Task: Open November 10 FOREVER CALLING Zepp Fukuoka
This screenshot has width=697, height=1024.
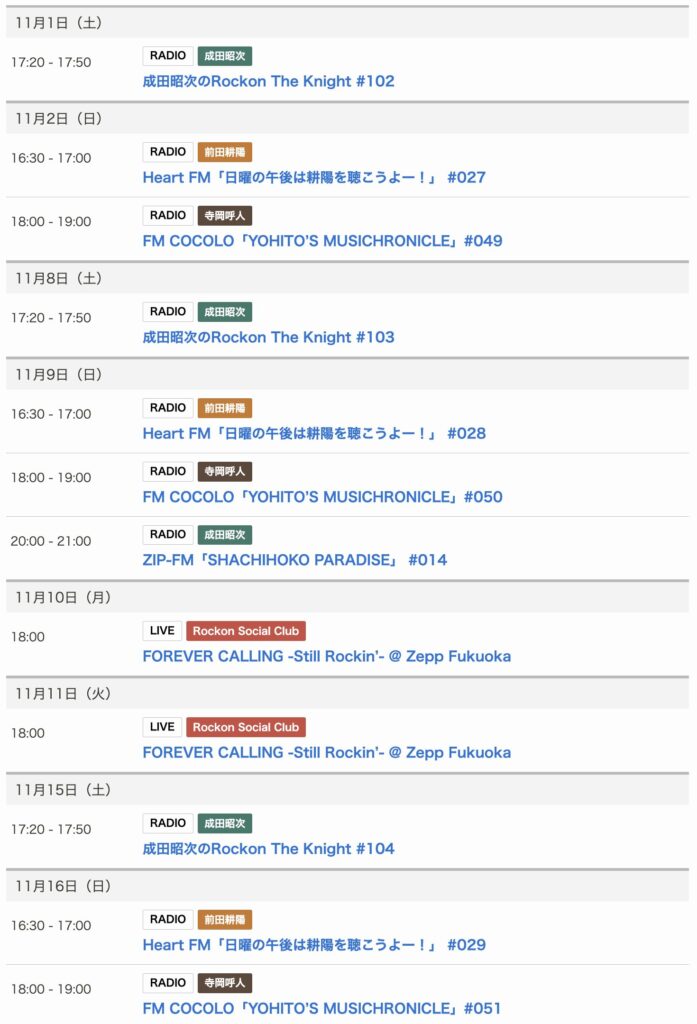Action: 326,656
